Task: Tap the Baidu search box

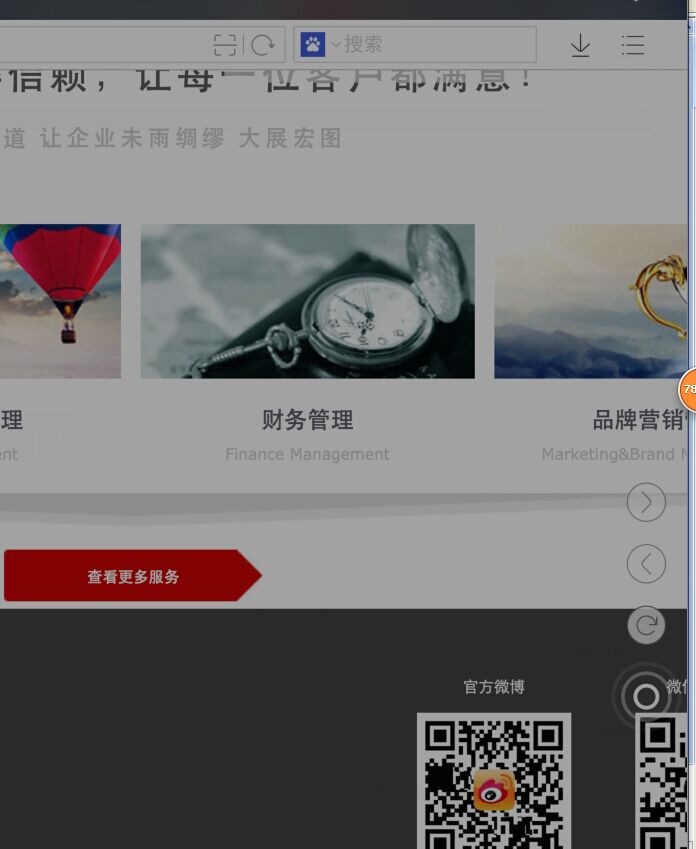Action: (x=435, y=45)
